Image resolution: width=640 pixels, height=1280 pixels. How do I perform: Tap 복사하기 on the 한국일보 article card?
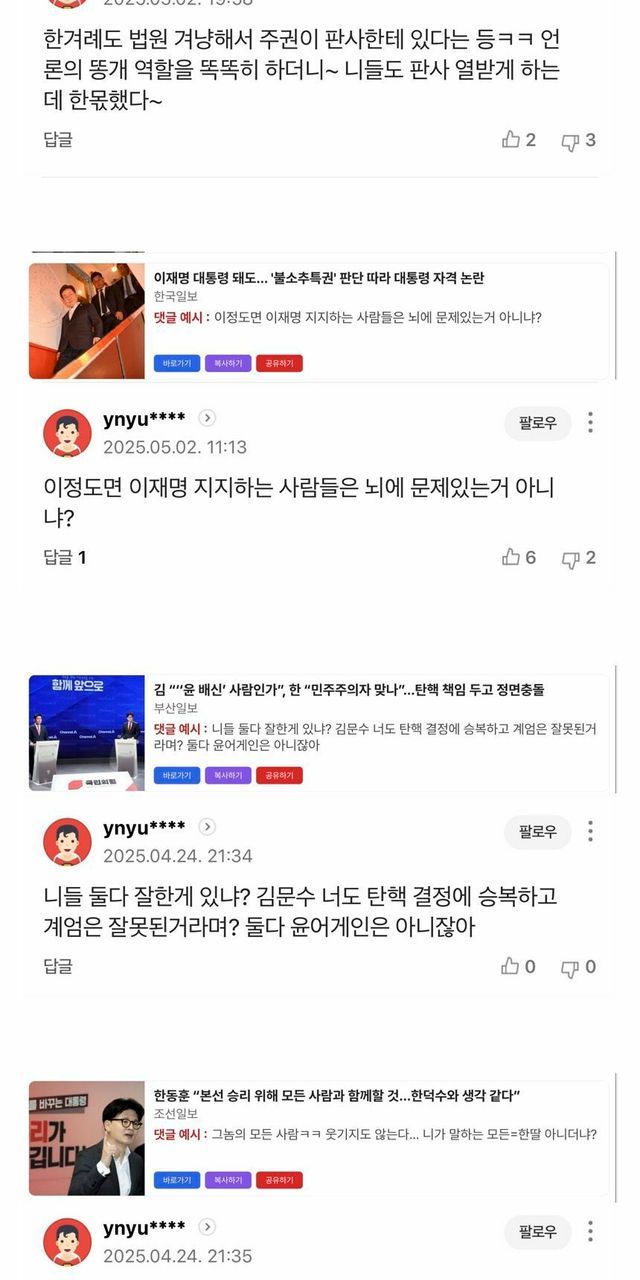[x=228, y=363]
